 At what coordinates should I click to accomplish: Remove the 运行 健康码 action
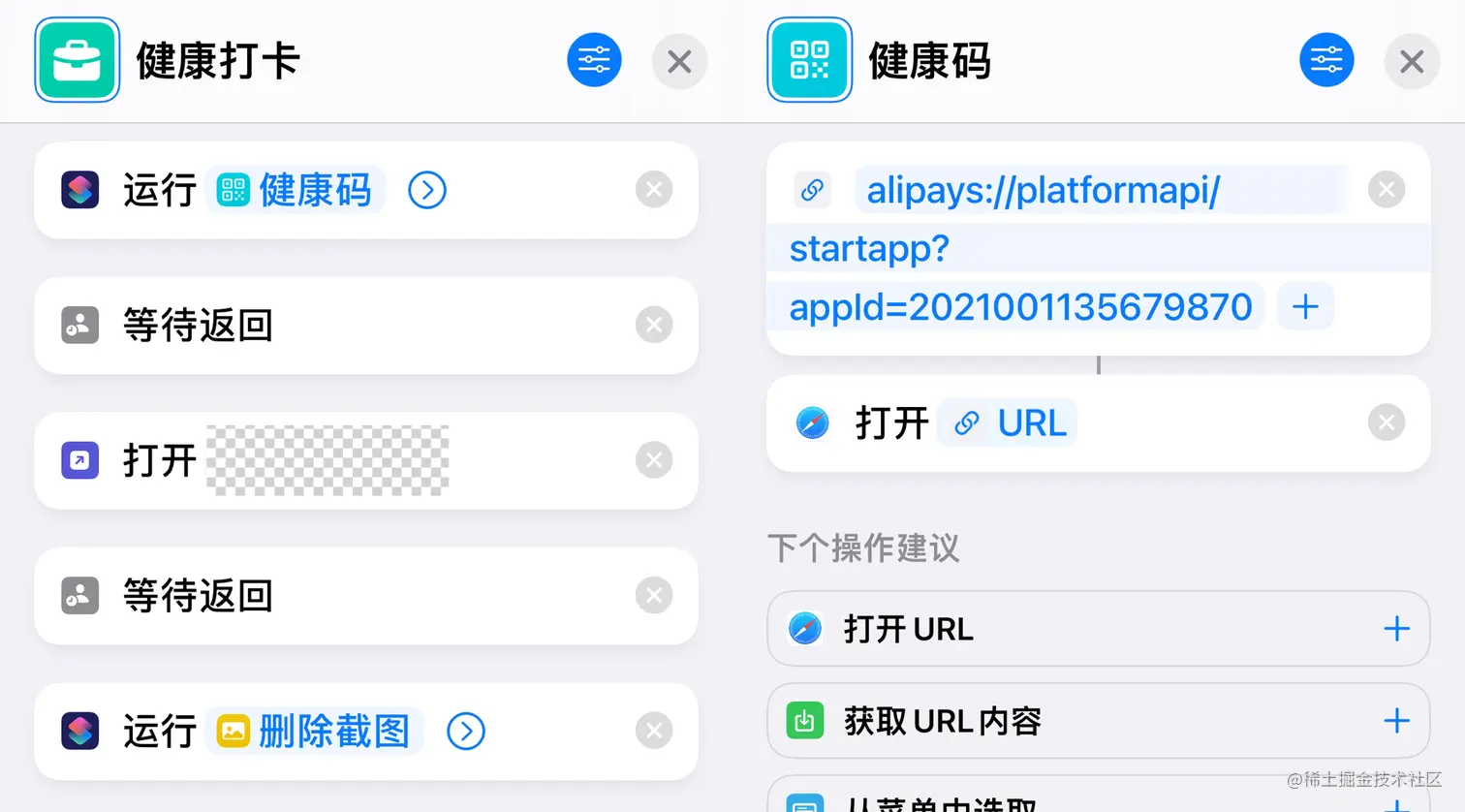654,190
